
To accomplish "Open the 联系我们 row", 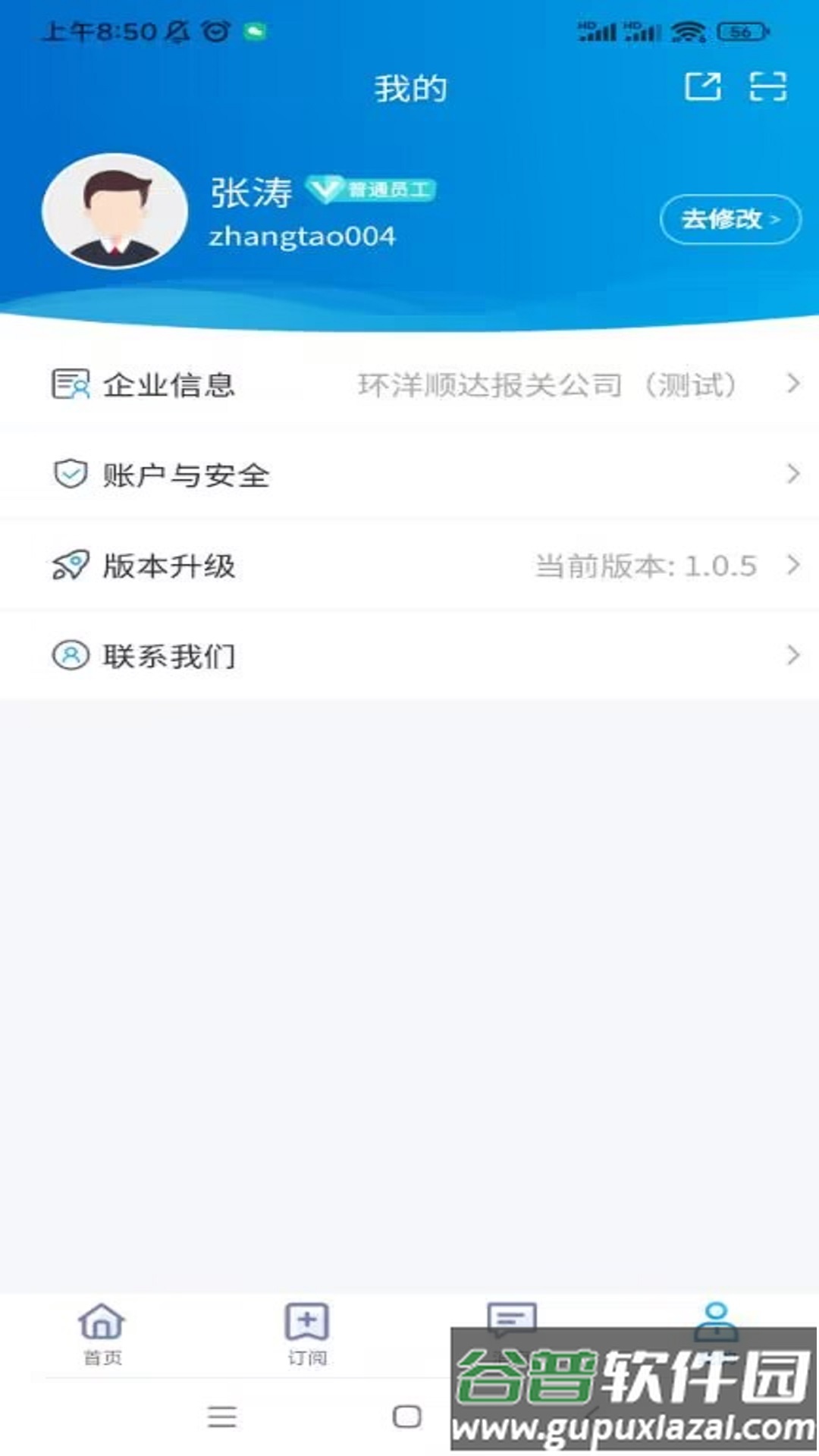I will [409, 656].
